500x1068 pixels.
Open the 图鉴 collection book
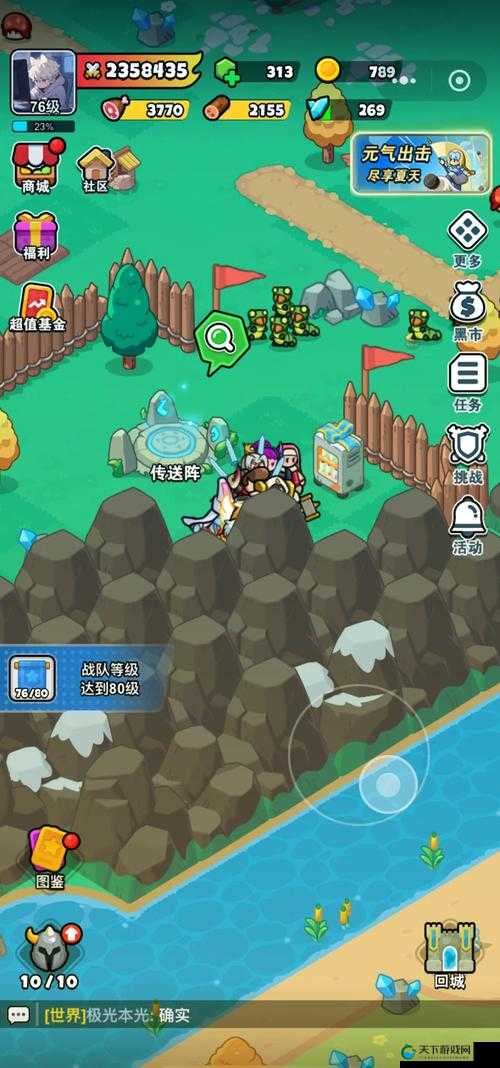[50, 858]
